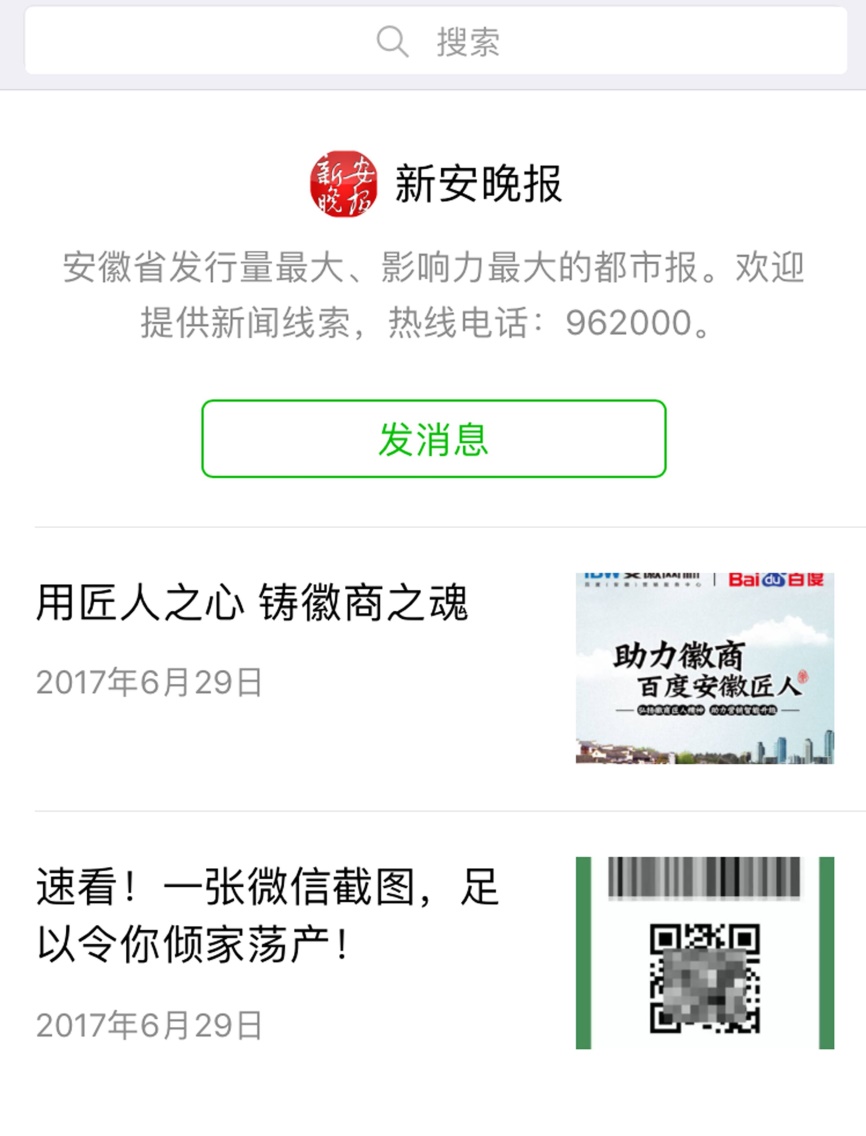
Task: Open the article 速看！一张微信截图，足以令你倾家荡产！
Action: tap(270, 915)
